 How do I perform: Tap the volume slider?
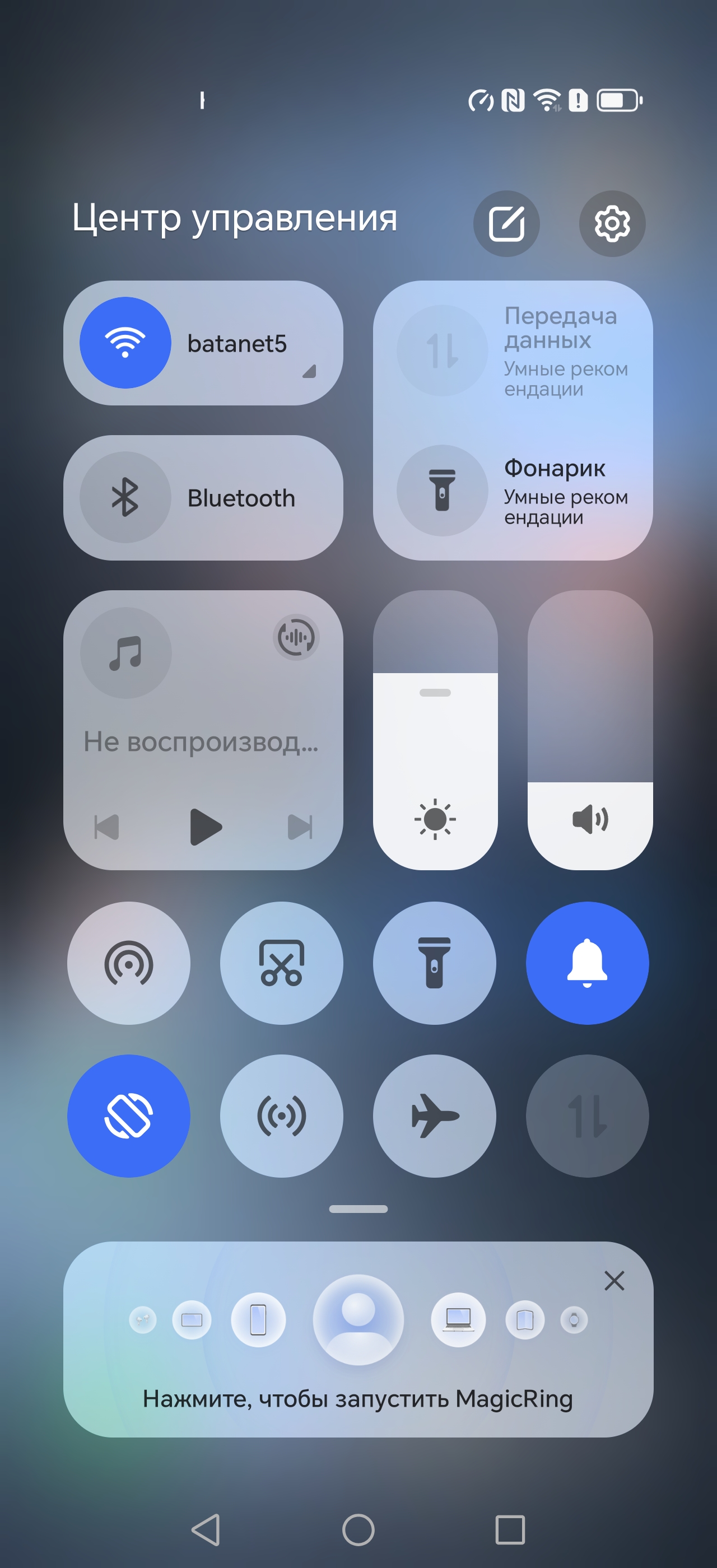[590, 730]
